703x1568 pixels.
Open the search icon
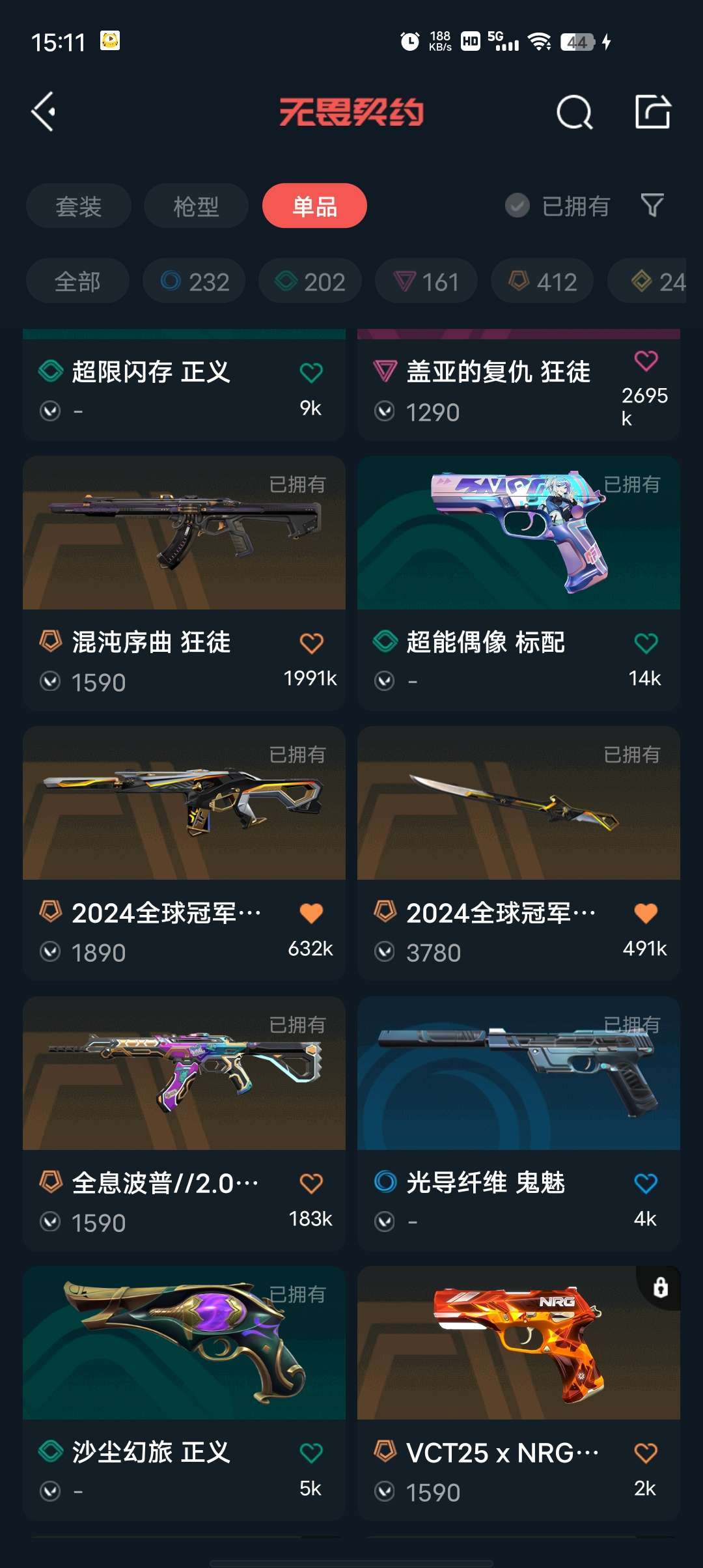[x=575, y=112]
